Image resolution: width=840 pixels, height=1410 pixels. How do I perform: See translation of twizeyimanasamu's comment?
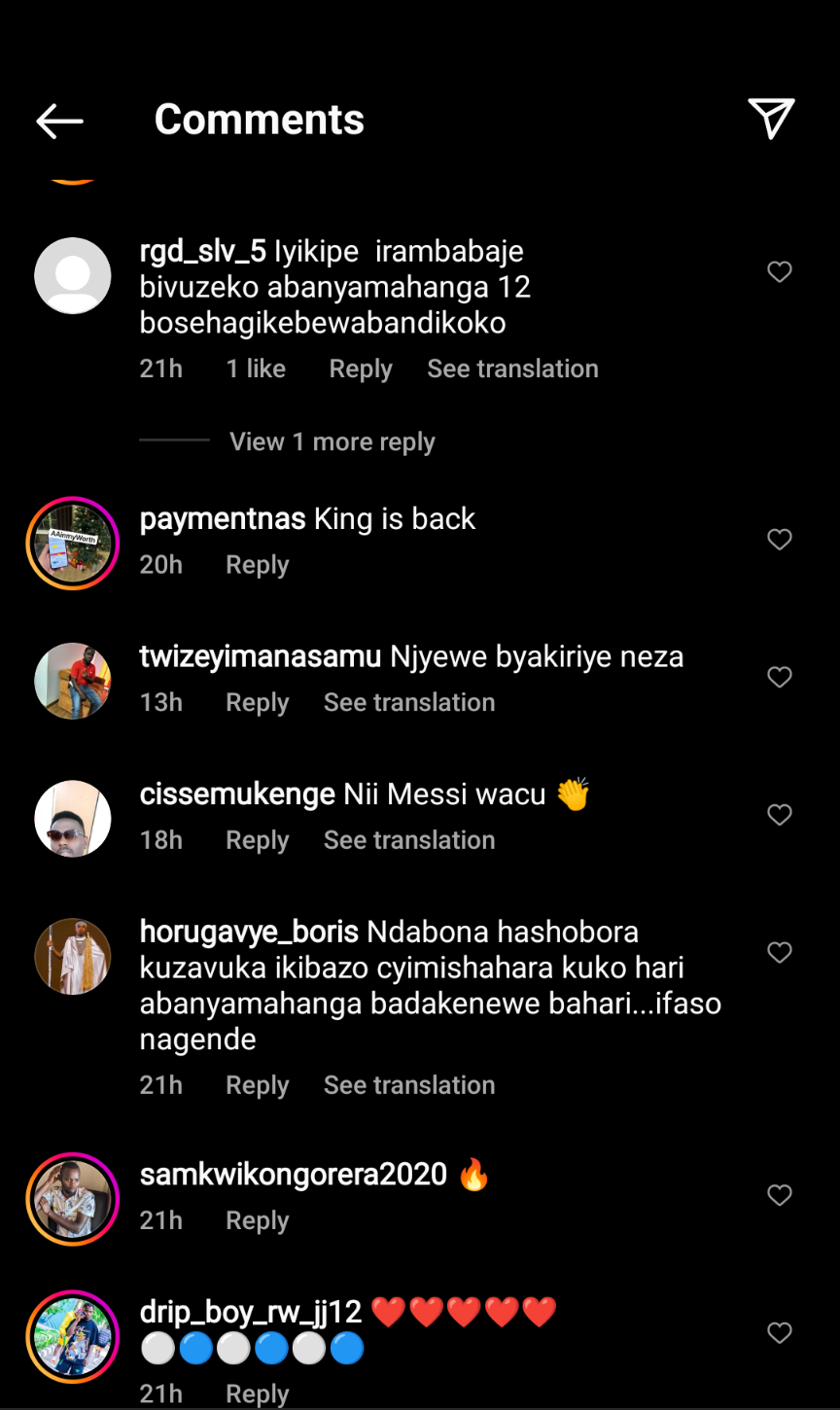click(x=408, y=703)
